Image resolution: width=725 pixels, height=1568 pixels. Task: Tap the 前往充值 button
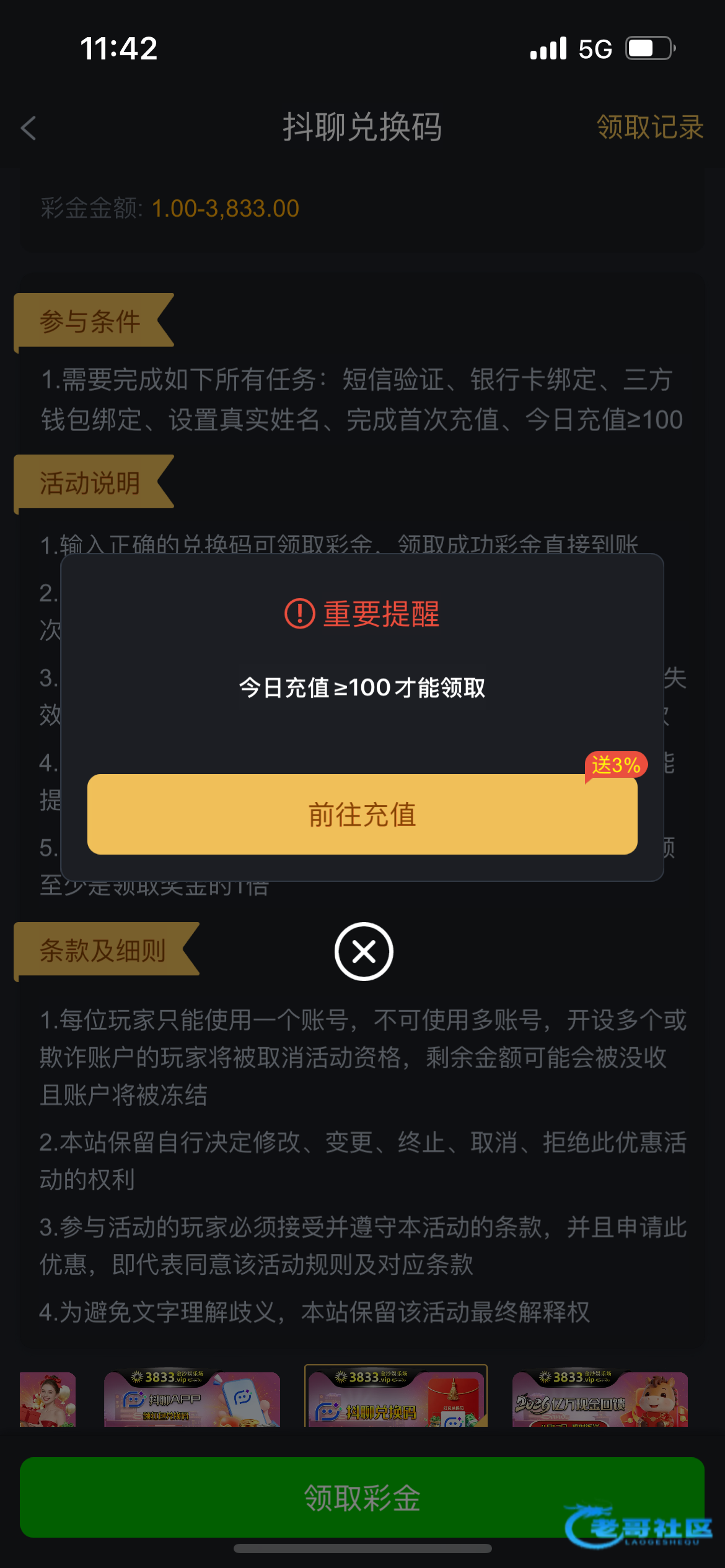(x=362, y=814)
